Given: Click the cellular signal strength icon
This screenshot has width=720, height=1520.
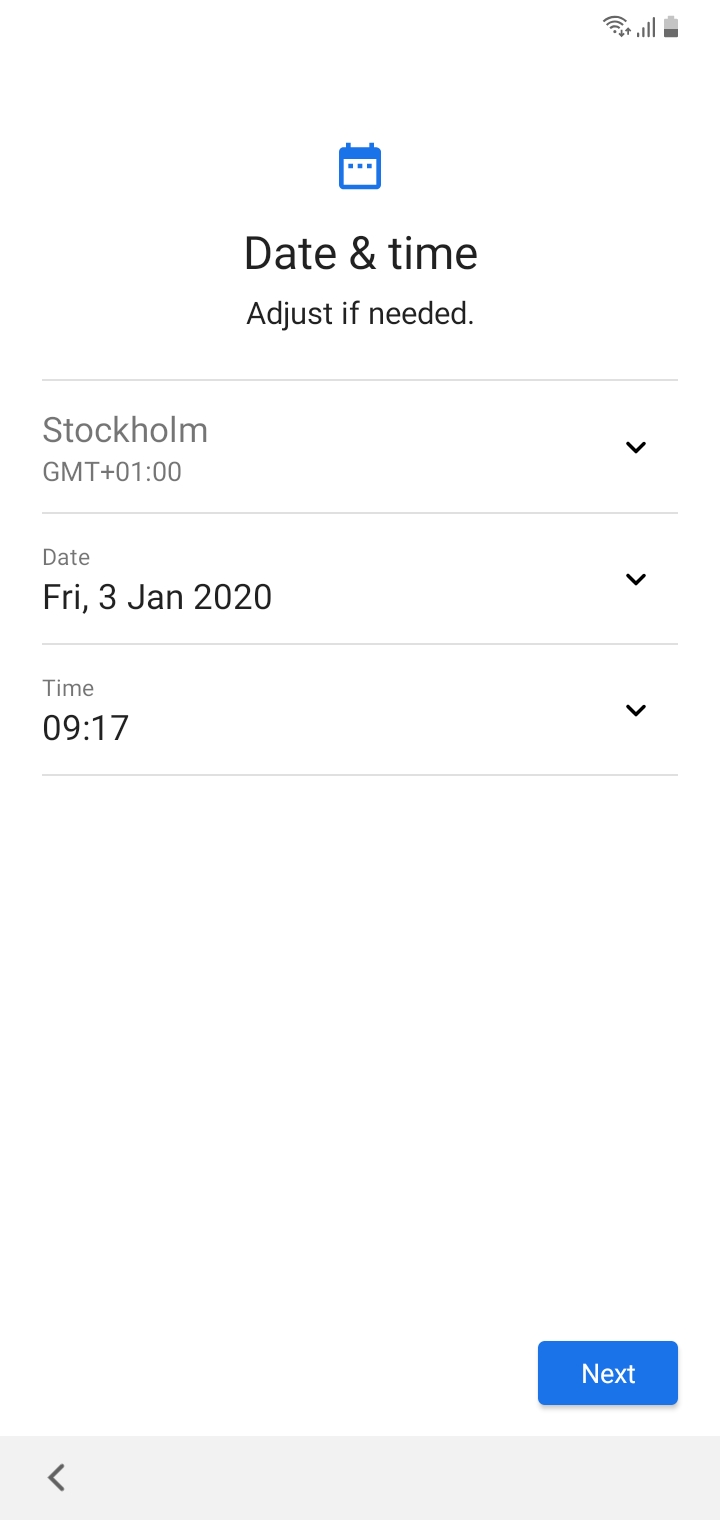Looking at the screenshot, I should point(646,28).
